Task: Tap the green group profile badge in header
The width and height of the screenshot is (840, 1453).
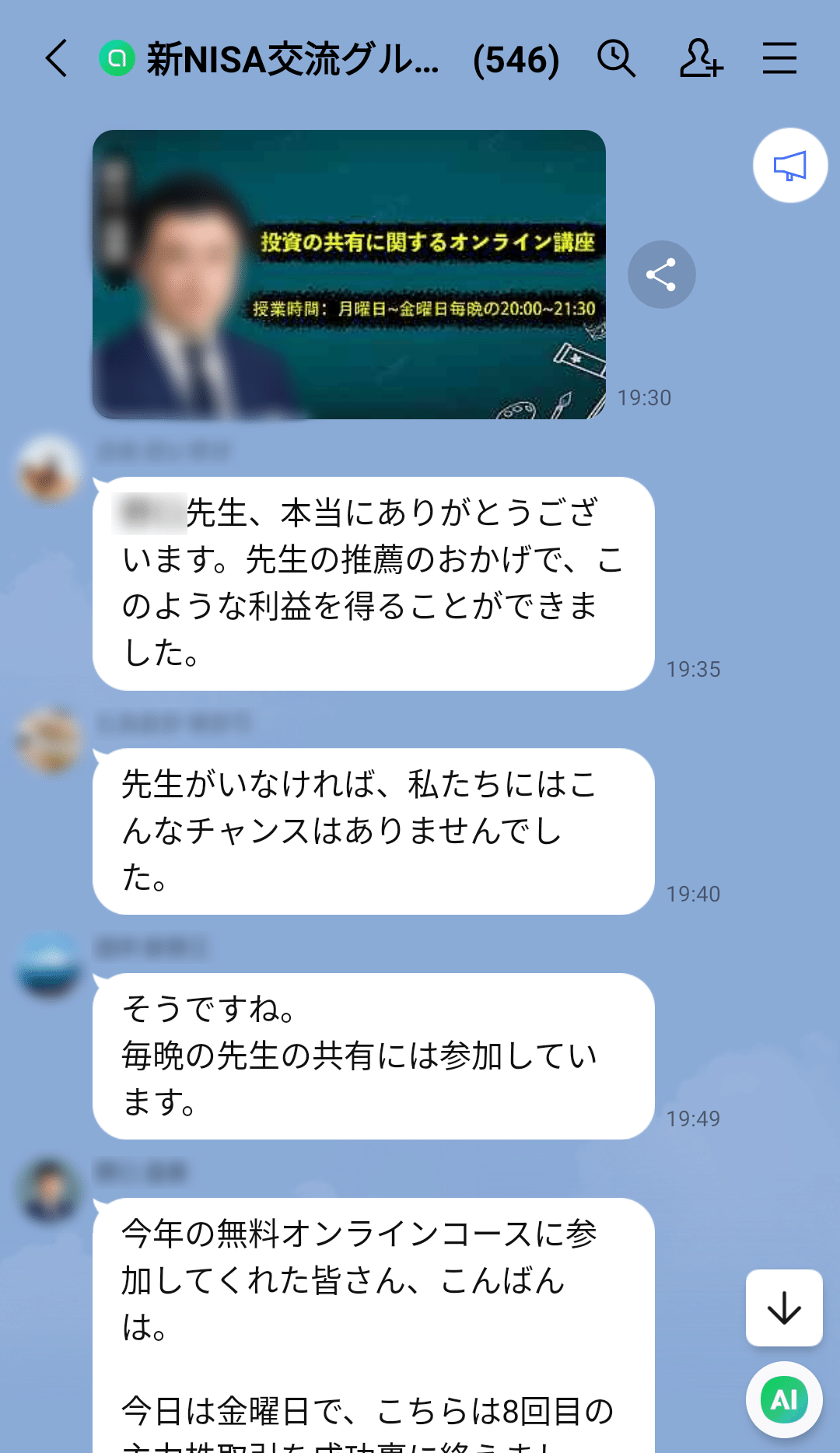Action: pos(114,57)
